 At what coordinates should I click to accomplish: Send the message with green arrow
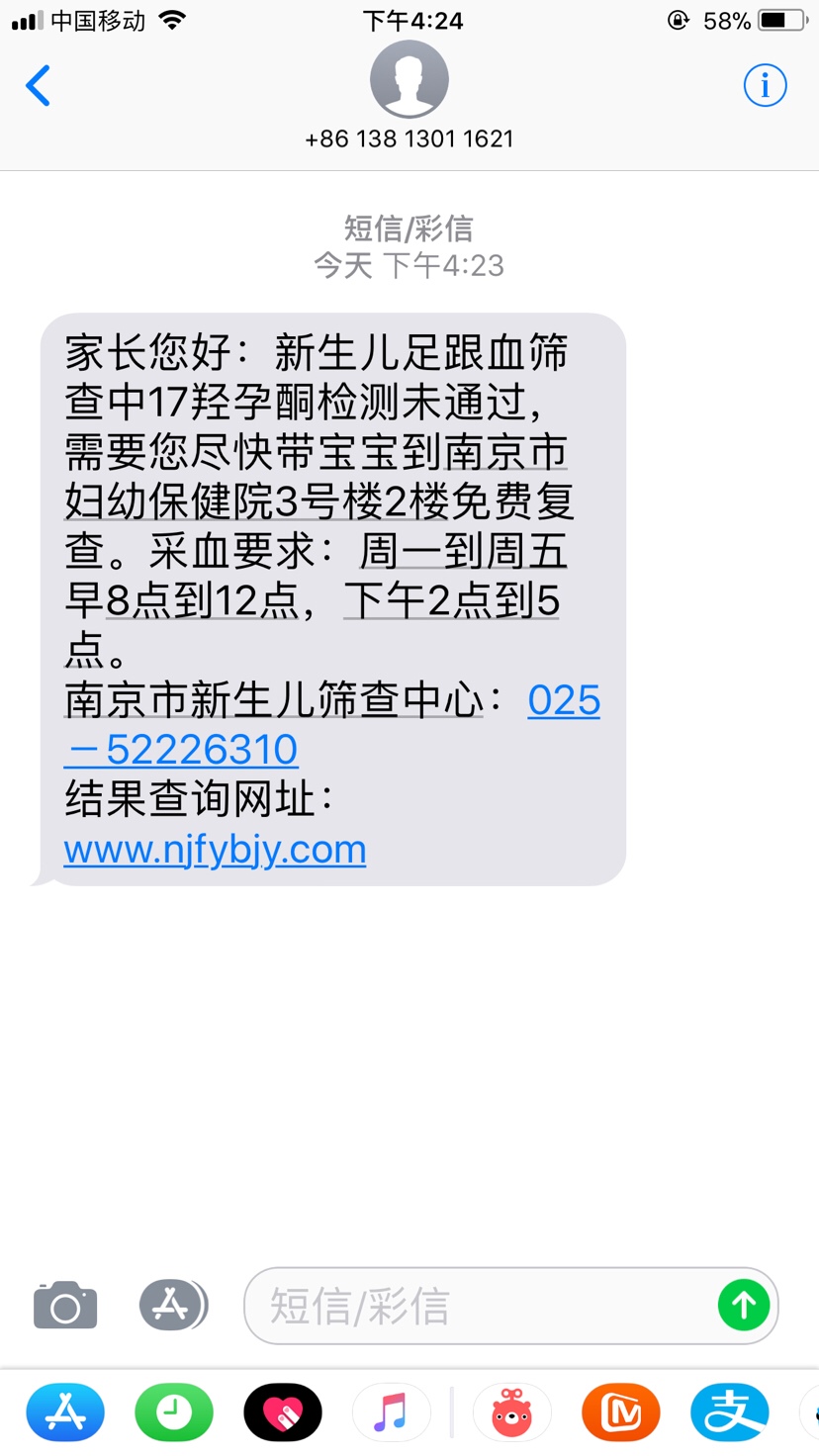[744, 1306]
